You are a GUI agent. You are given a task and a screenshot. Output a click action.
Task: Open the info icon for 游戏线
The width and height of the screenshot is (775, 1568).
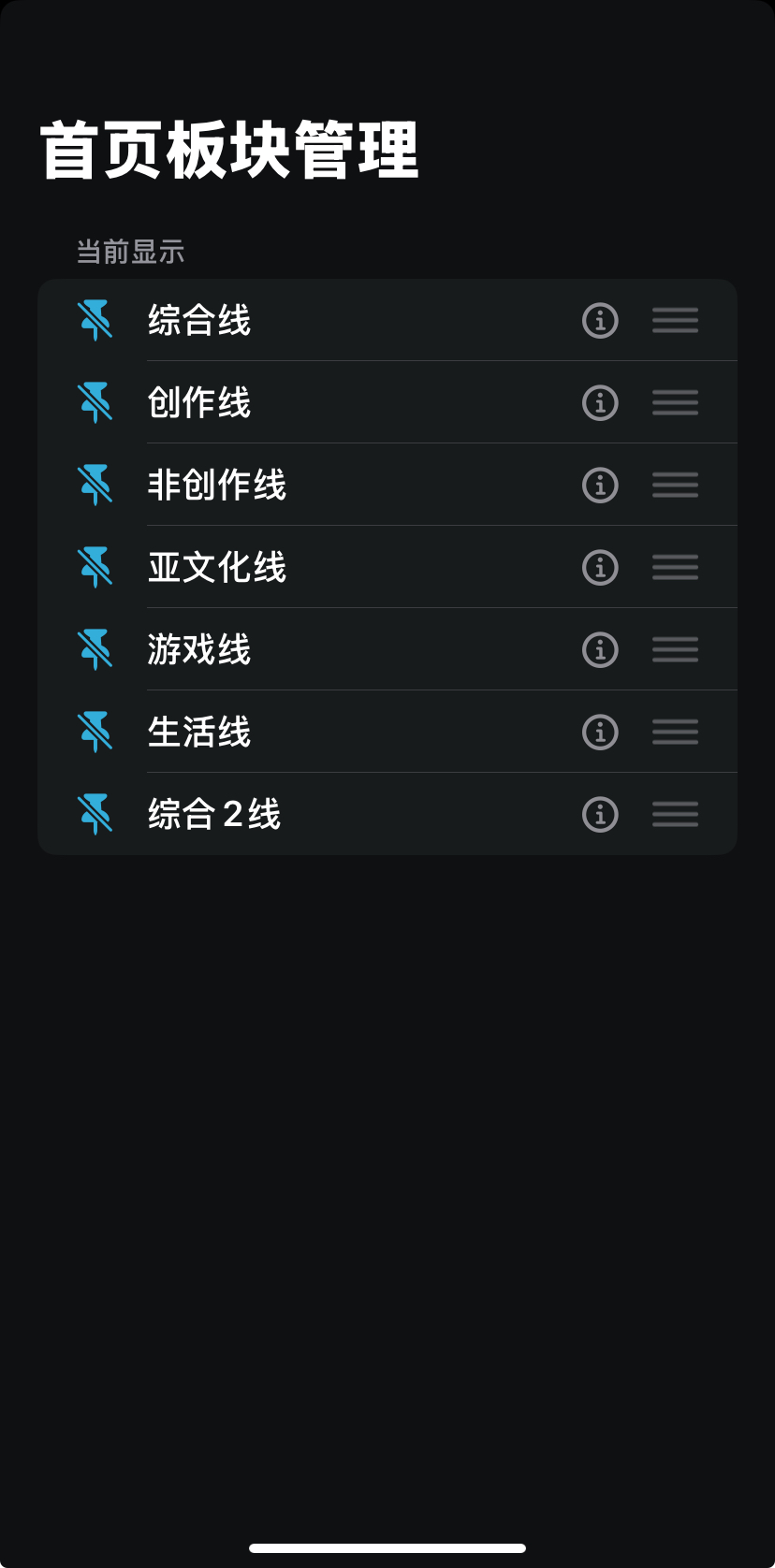click(x=600, y=649)
